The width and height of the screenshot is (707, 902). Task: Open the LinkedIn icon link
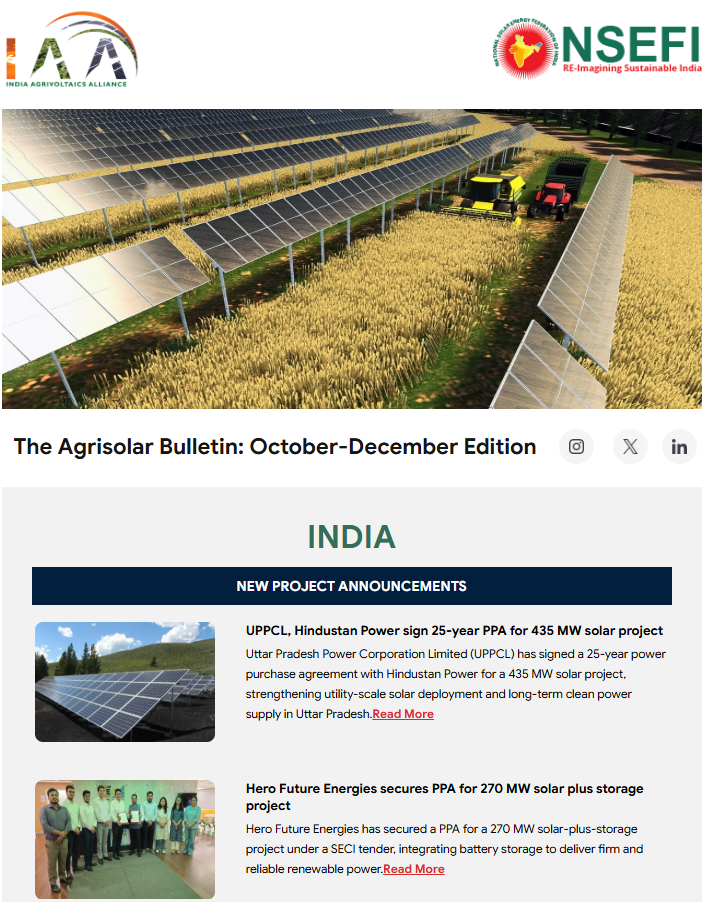pyautogui.click(x=679, y=447)
